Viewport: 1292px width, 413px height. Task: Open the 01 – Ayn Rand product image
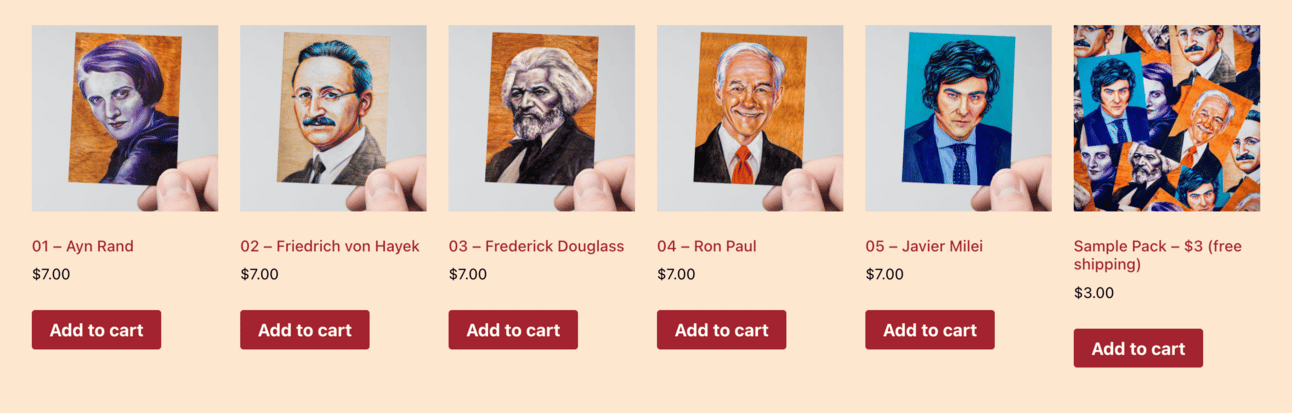(125, 118)
